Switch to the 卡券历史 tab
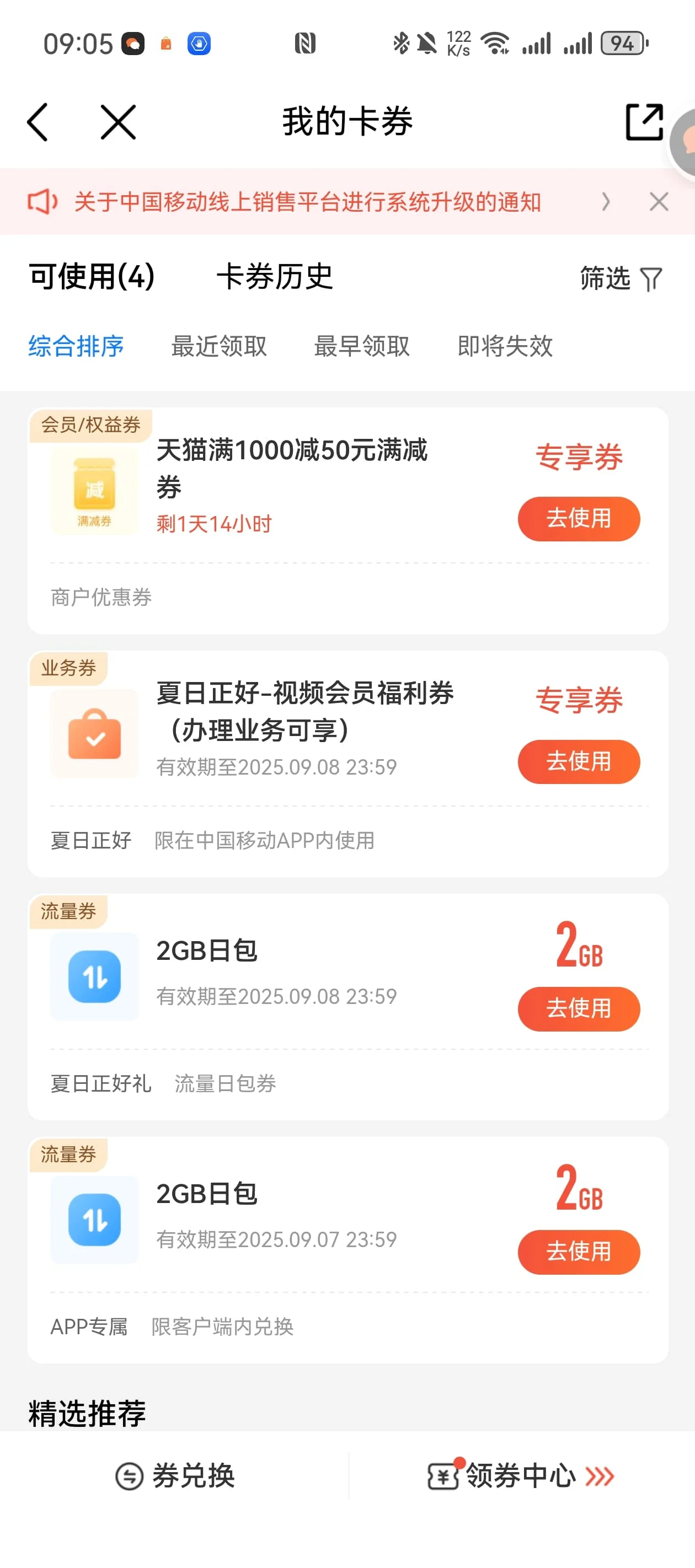The width and height of the screenshot is (695, 1568). click(275, 277)
